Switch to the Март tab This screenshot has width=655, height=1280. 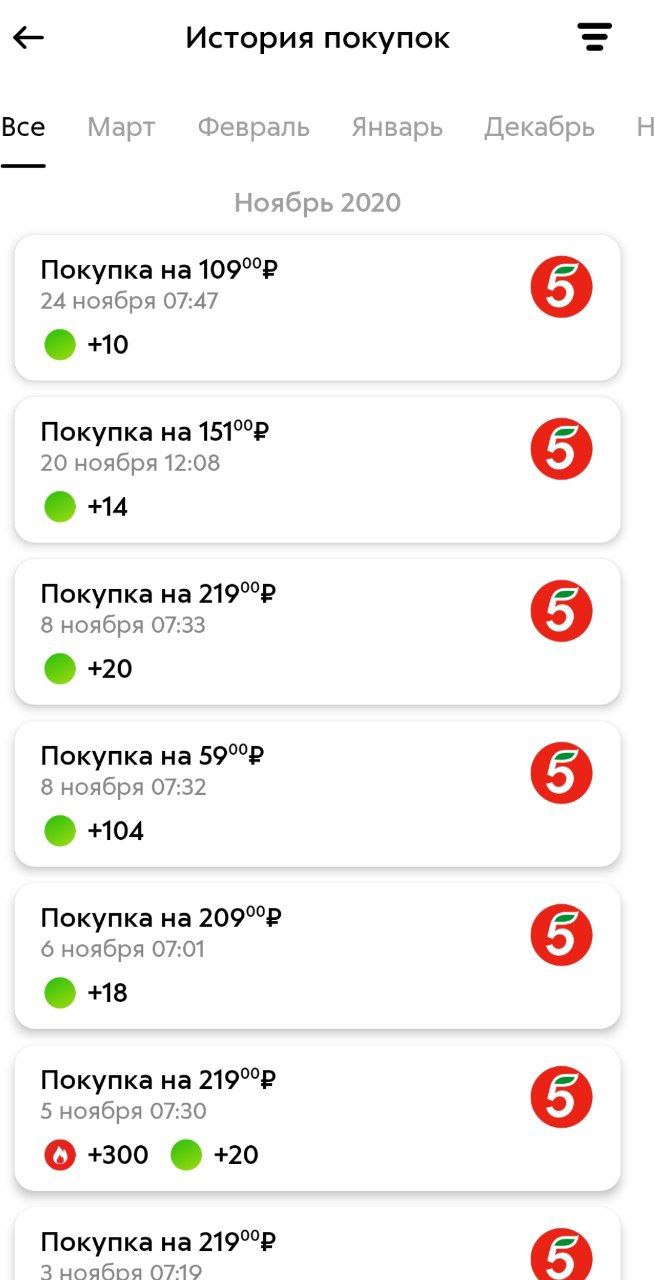(x=121, y=128)
